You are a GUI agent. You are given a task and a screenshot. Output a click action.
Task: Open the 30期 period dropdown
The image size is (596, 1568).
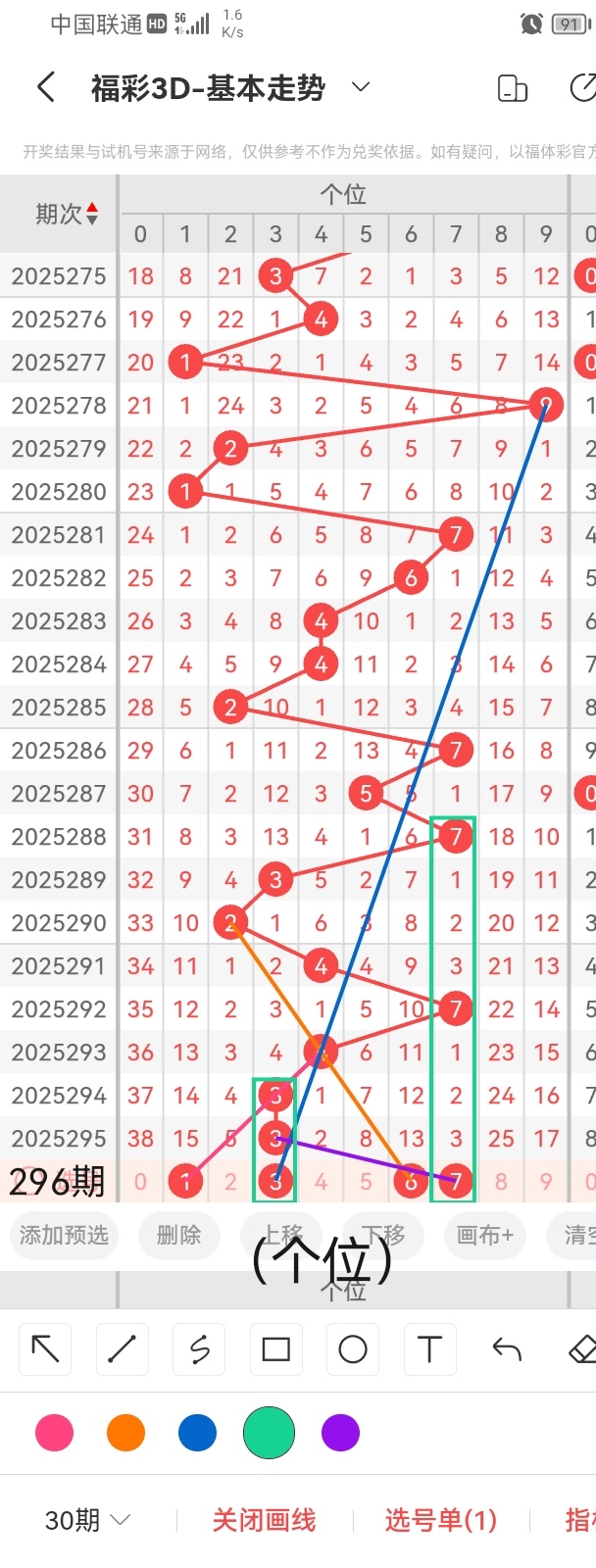[x=87, y=1520]
